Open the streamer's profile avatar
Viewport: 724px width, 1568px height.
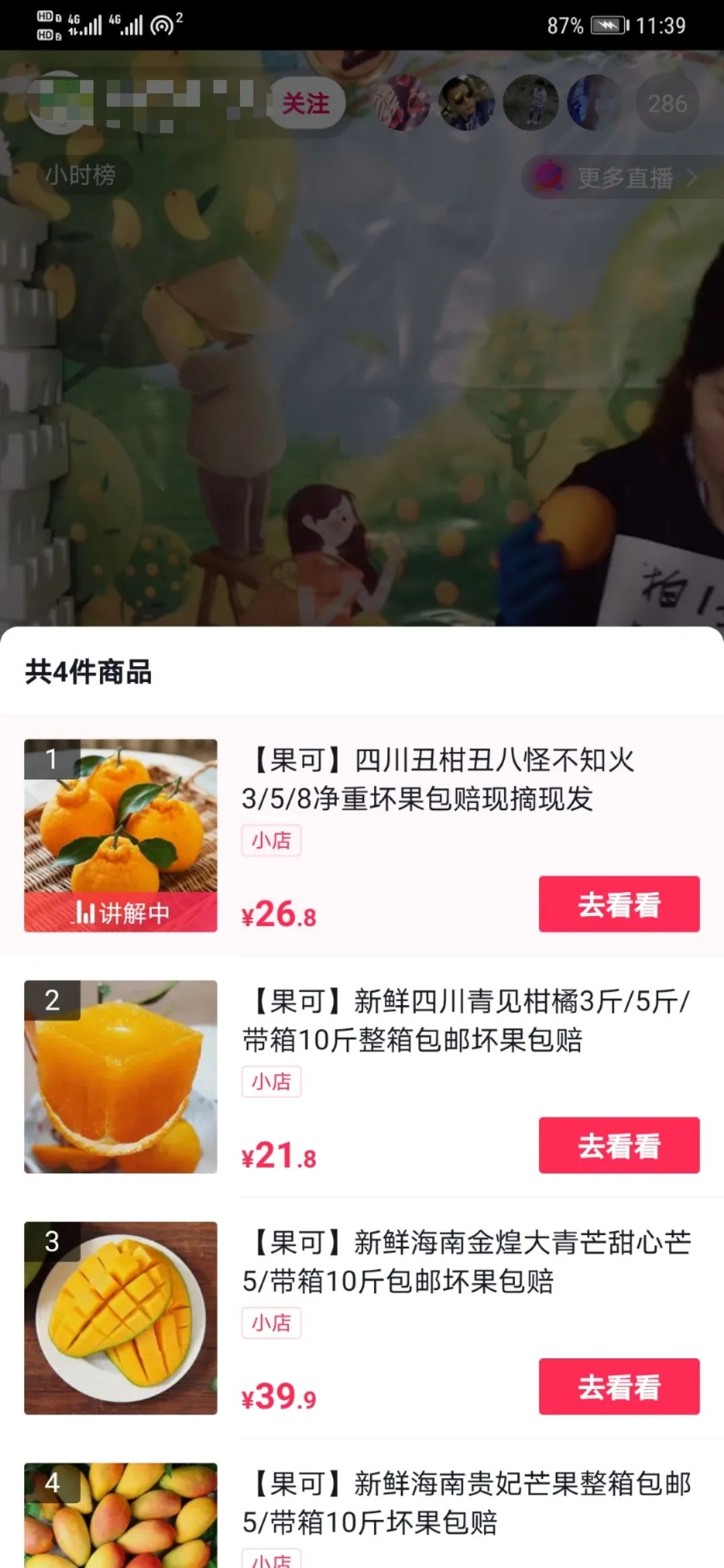pos(60,103)
